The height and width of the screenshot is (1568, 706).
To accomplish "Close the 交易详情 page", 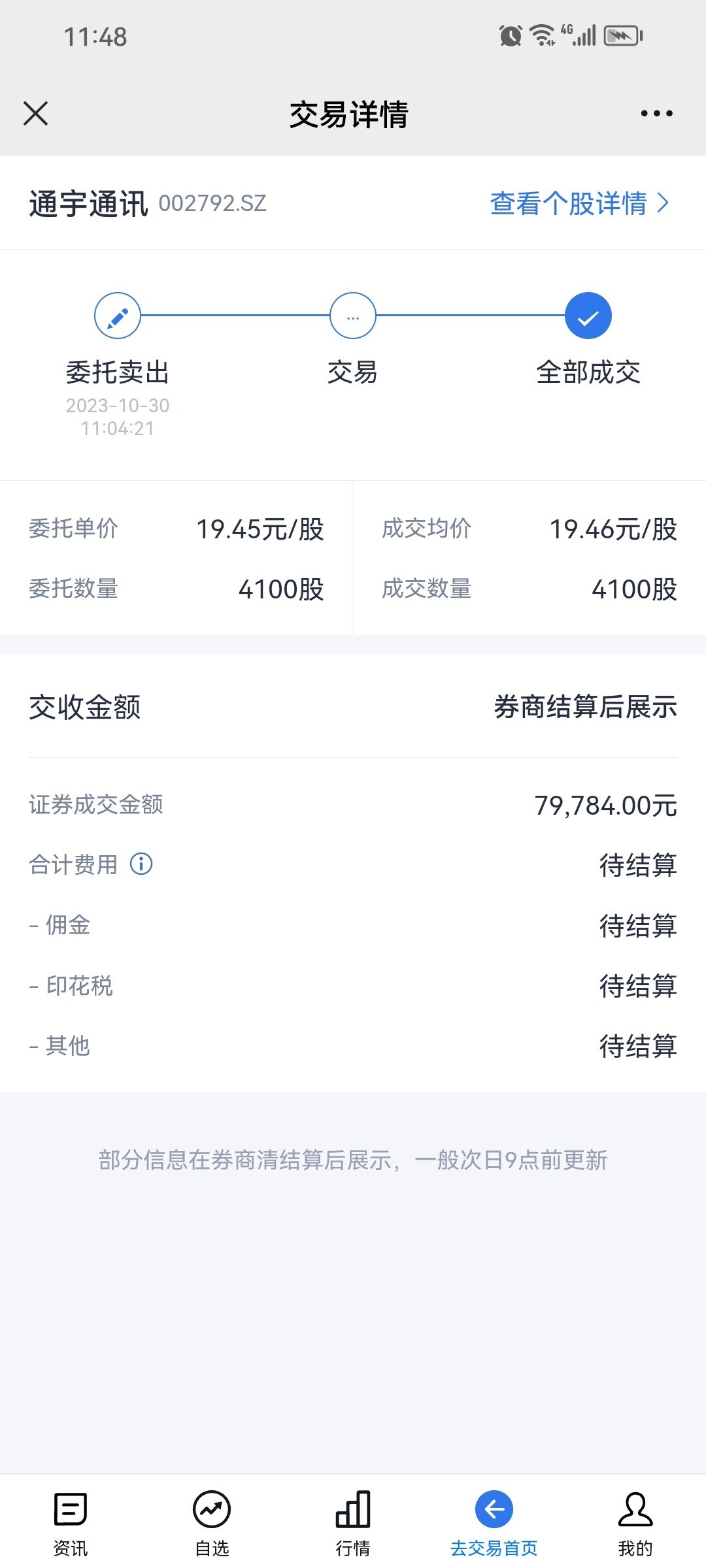I will [x=35, y=113].
